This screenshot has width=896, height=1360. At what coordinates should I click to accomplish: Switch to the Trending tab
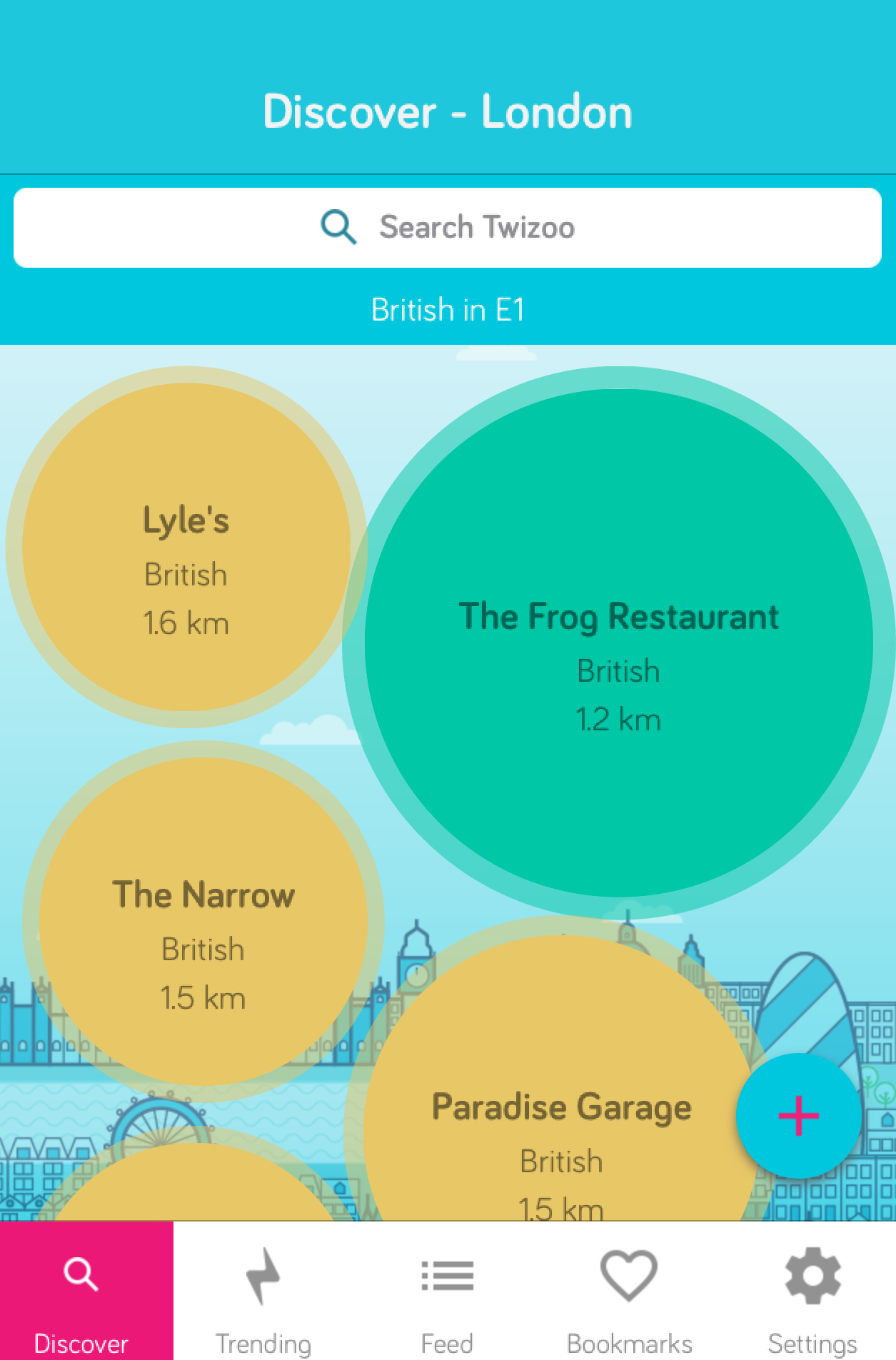(x=263, y=1292)
